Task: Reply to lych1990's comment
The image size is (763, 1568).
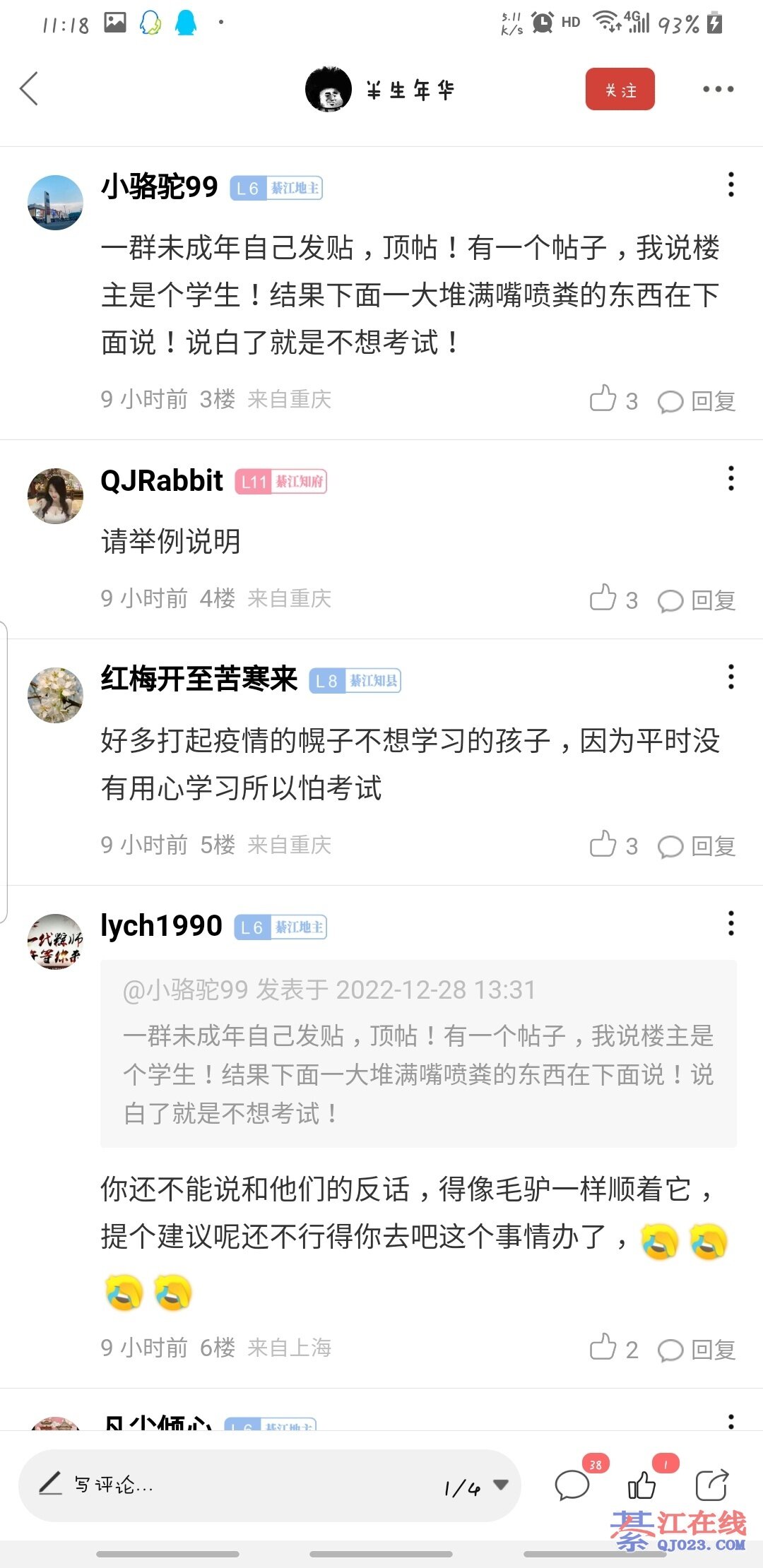Action: coord(698,1350)
